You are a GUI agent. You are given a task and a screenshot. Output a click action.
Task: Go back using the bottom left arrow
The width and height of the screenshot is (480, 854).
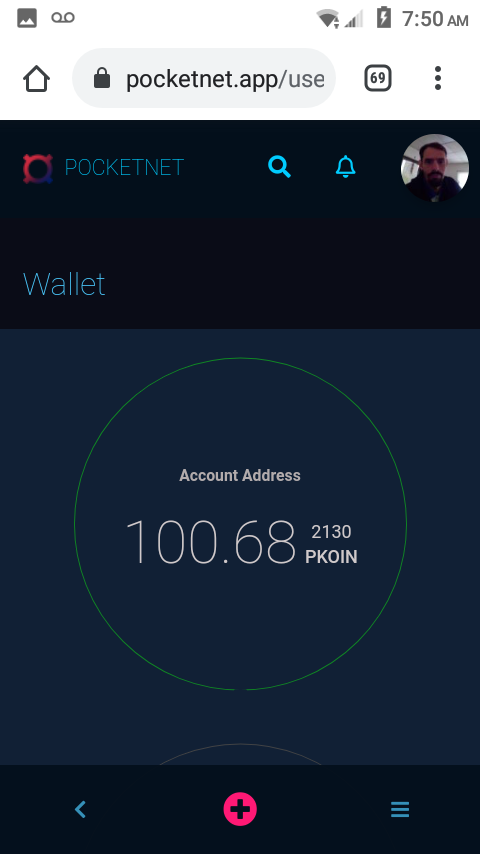pyautogui.click(x=80, y=809)
